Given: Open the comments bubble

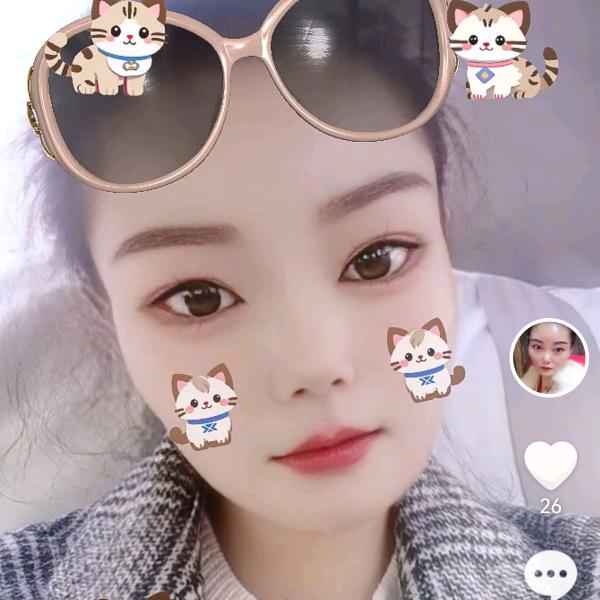Looking at the screenshot, I should click(x=551, y=577).
